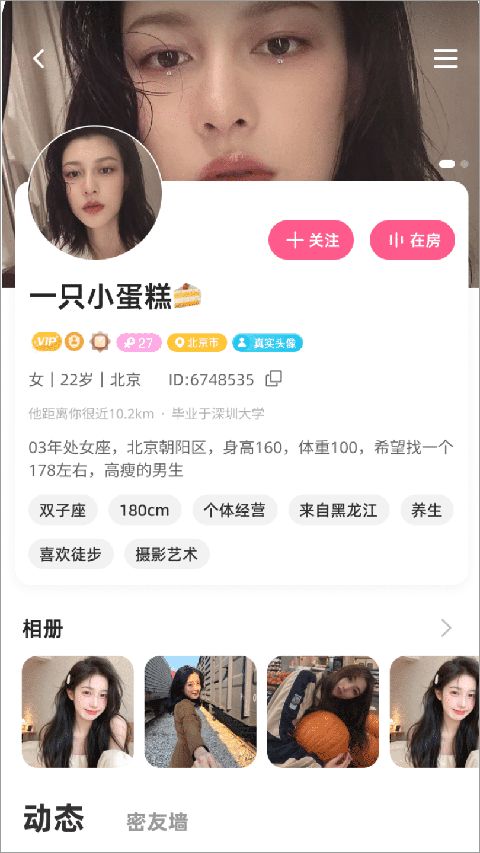Image resolution: width=480 pixels, height=853 pixels.
Task: Go back using the top-left arrow
Action: point(39,58)
